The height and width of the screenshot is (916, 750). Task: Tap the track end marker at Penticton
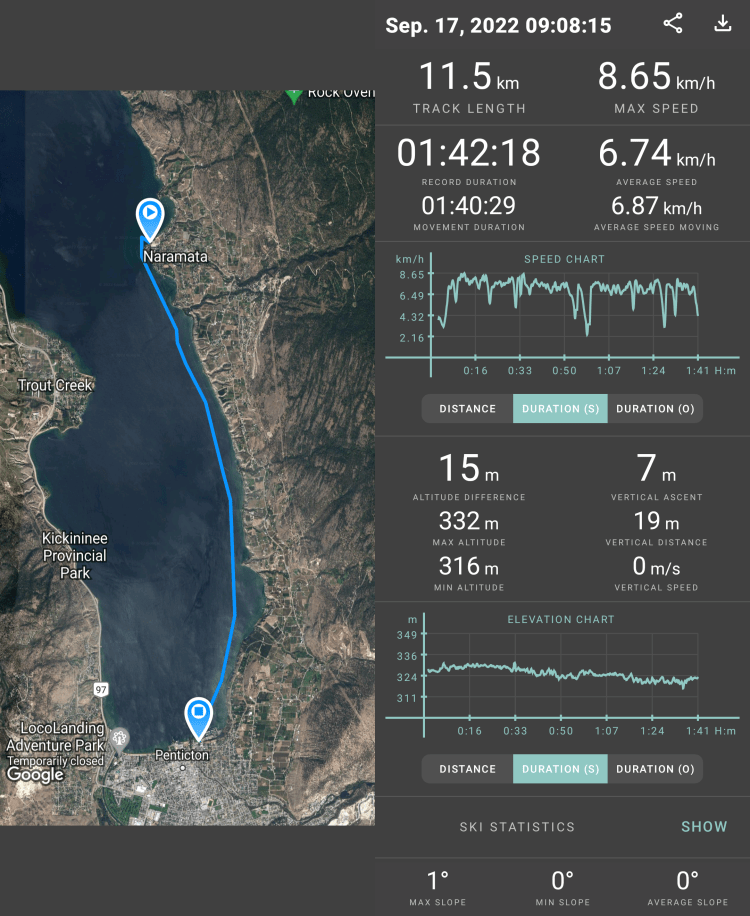pyautogui.click(x=199, y=716)
